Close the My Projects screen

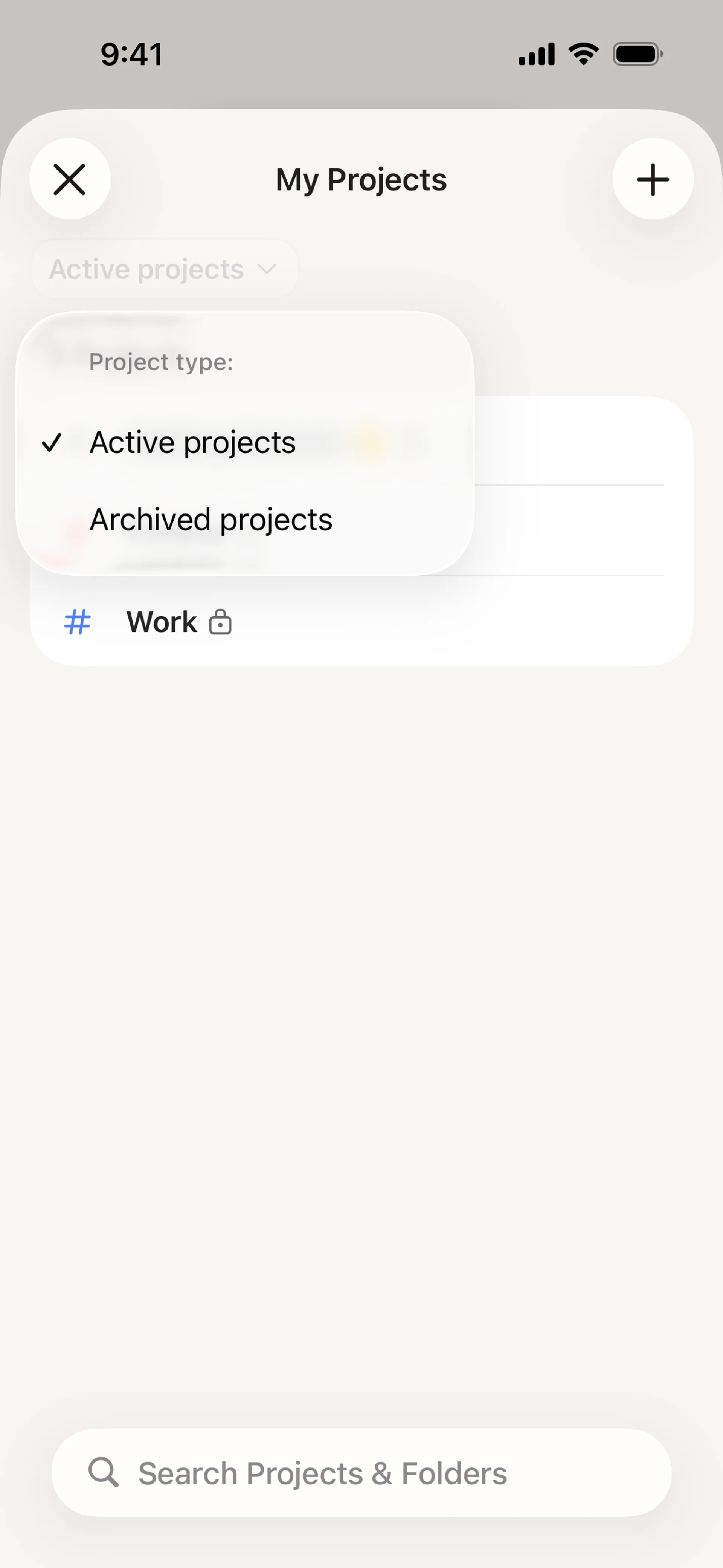70,180
